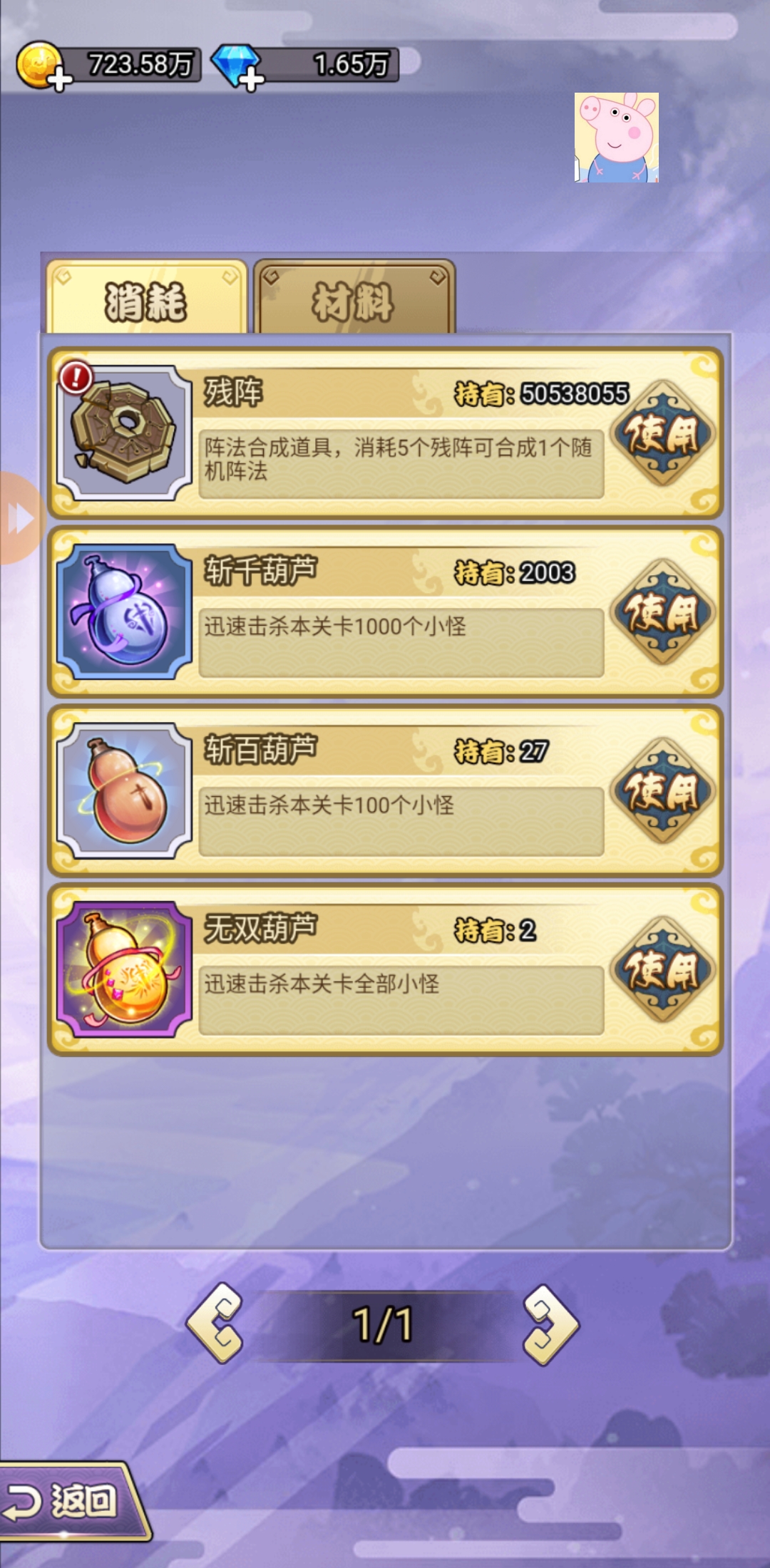
Task: Use the 斩千葫芦 item
Action: [663, 612]
